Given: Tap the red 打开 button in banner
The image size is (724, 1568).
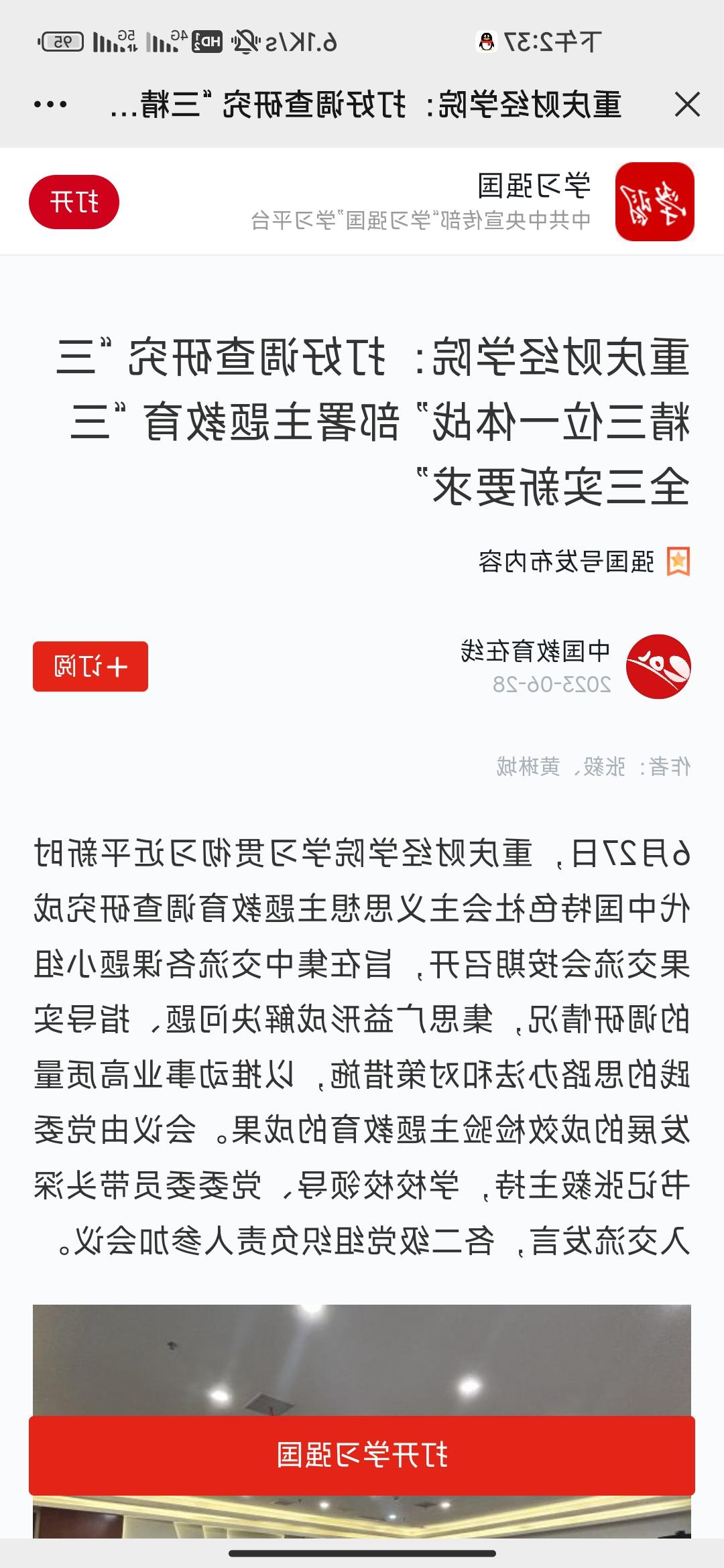Looking at the screenshot, I should click(74, 202).
